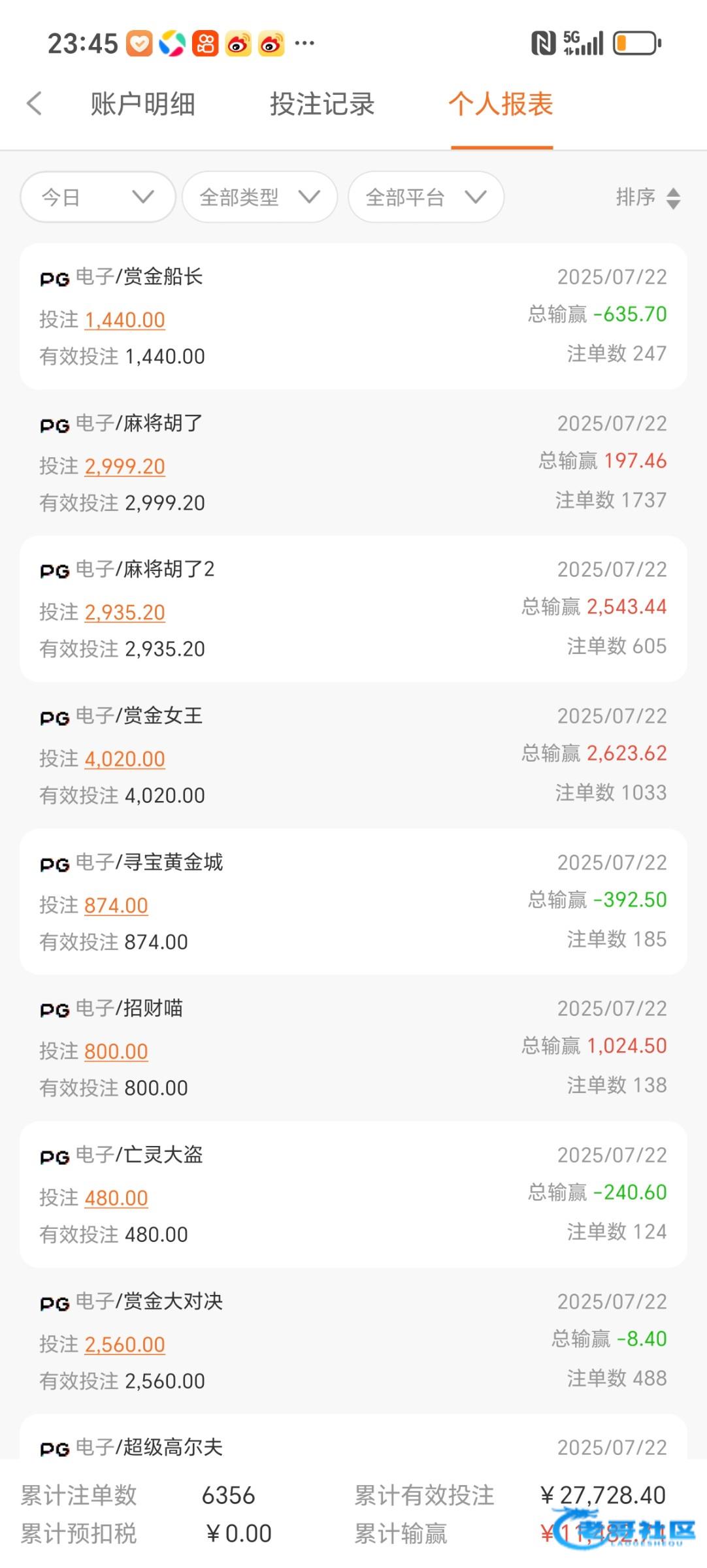
Task: Tap the 排序 sort control
Action: click(x=648, y=197)
